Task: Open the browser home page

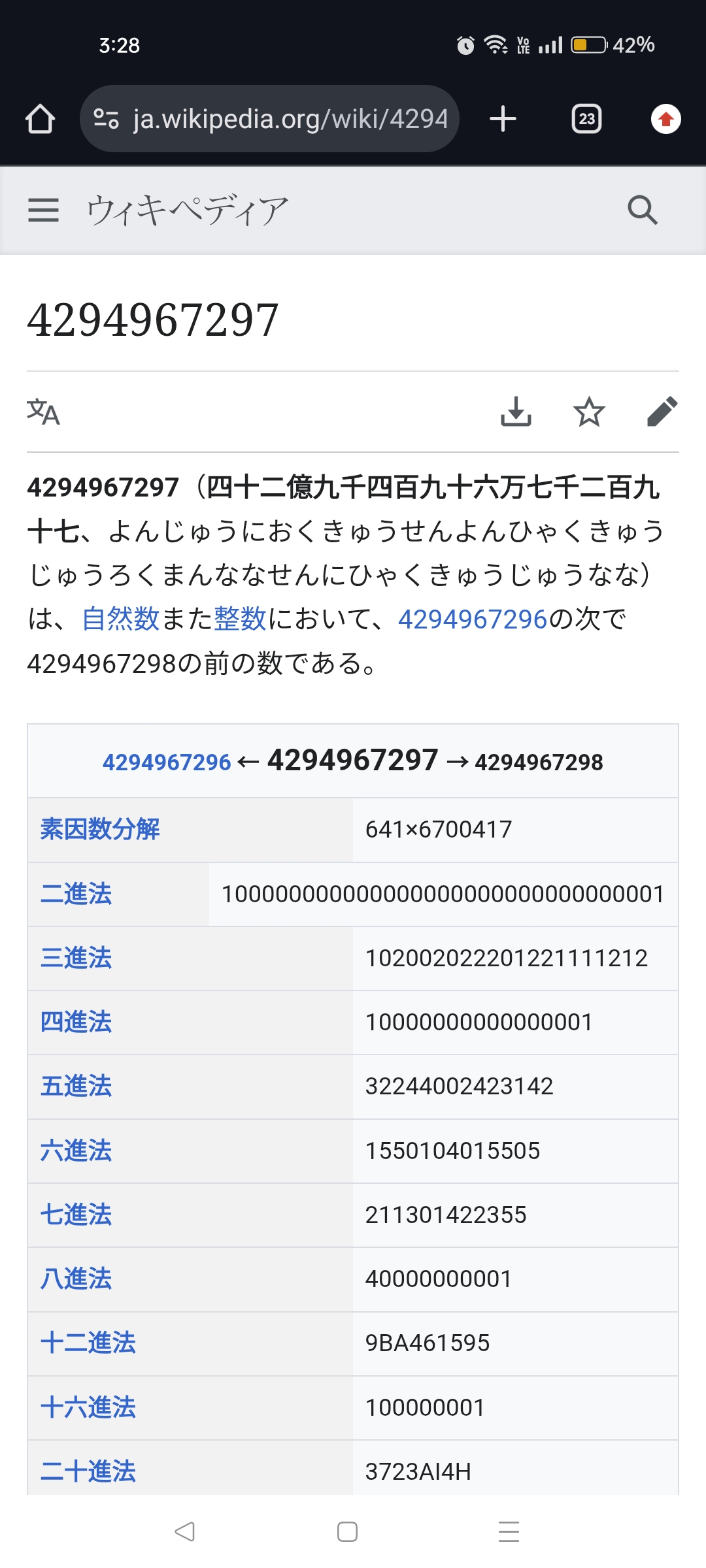Action: (x=40, y=119)
